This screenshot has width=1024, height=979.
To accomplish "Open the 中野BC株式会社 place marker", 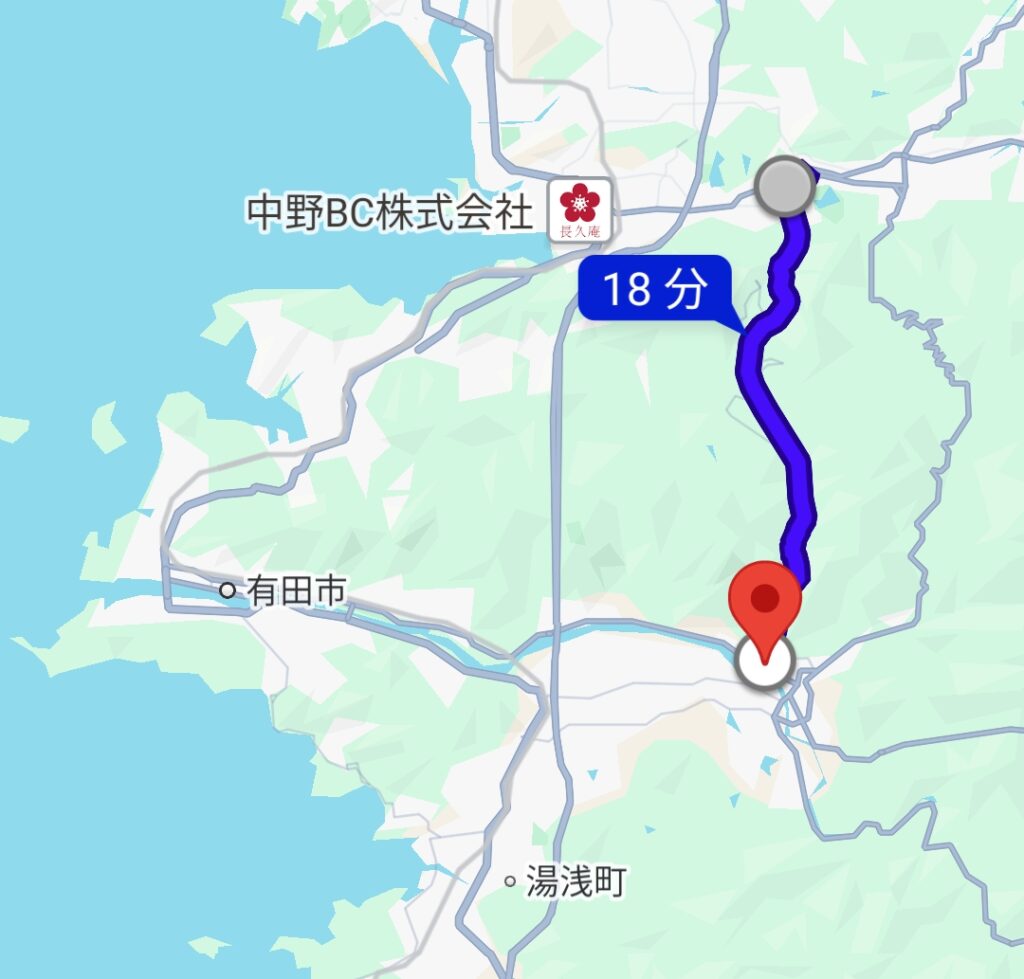I will click(x=580, y=208).
